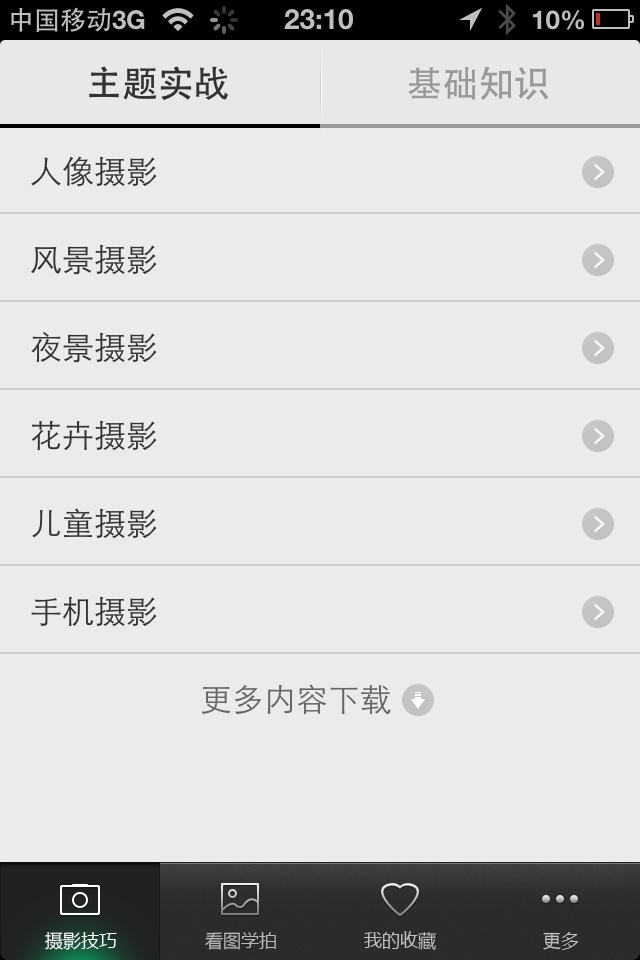
Task: Go to the 儿童摄影 section
Action: 320,524
